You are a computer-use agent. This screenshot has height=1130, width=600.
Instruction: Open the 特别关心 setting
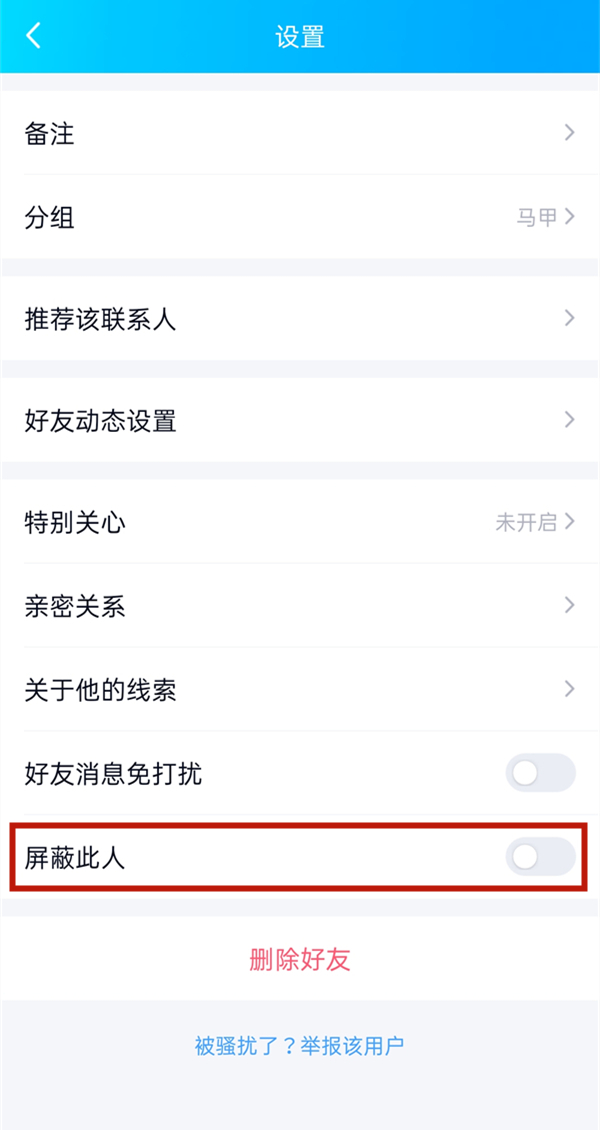pos(300,522)
